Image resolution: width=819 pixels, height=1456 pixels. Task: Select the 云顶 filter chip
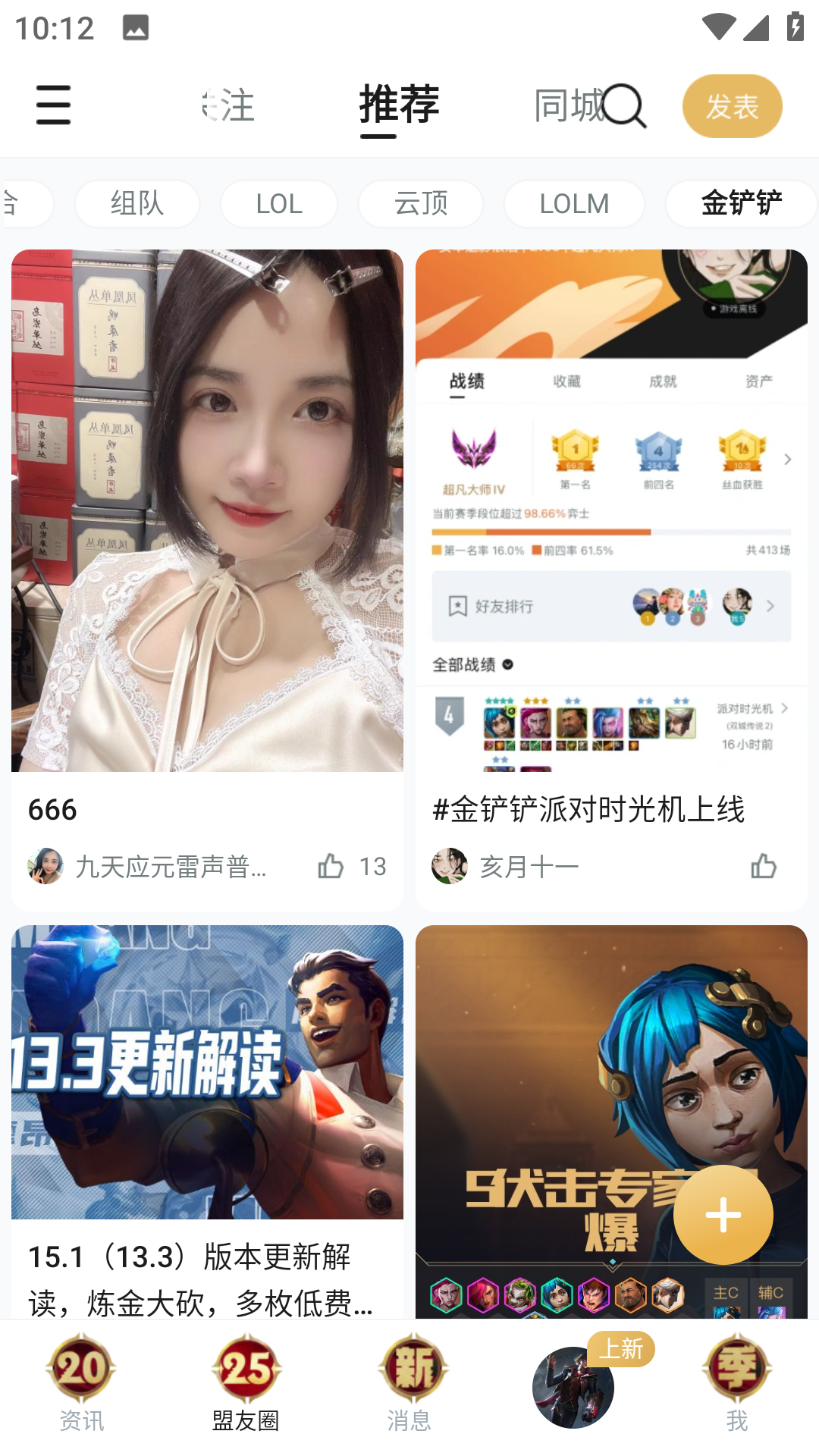pos(421,203)
